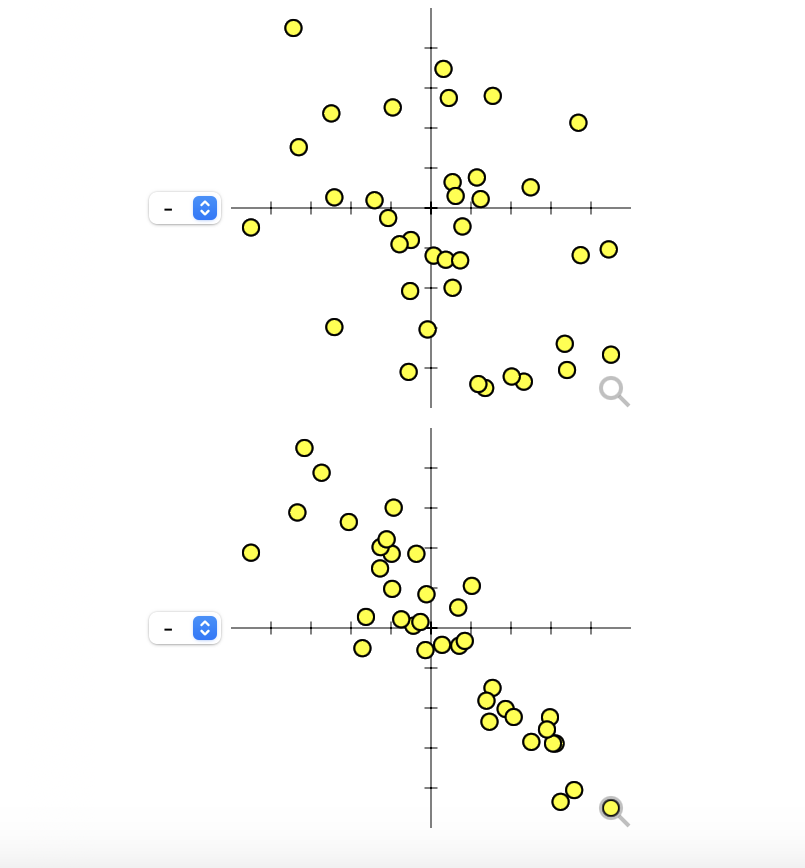The height and width of the screenshot is (868, 805).
Task: Click the rightmost tick mark on the bottom plot's x-axis
Action: (x=593, y=628)
